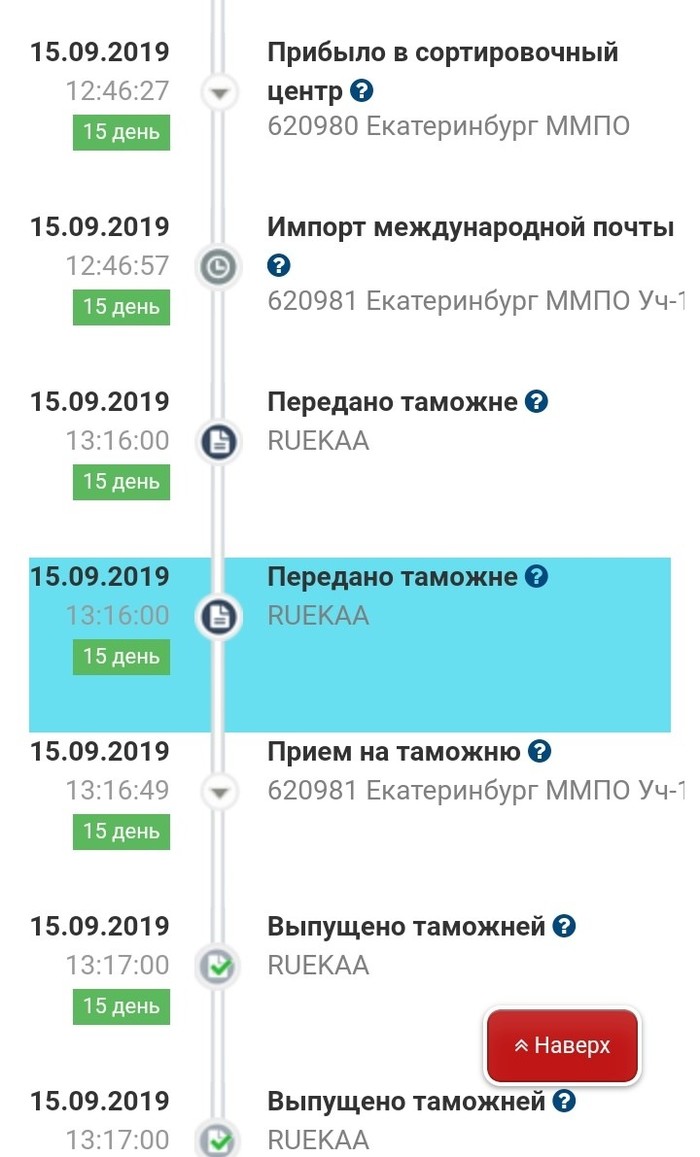Open help for Прибыло в сортировочный центр
The height and width of the screenshot is (1157, 700).
pyautogui.click(x=362, y=92)
